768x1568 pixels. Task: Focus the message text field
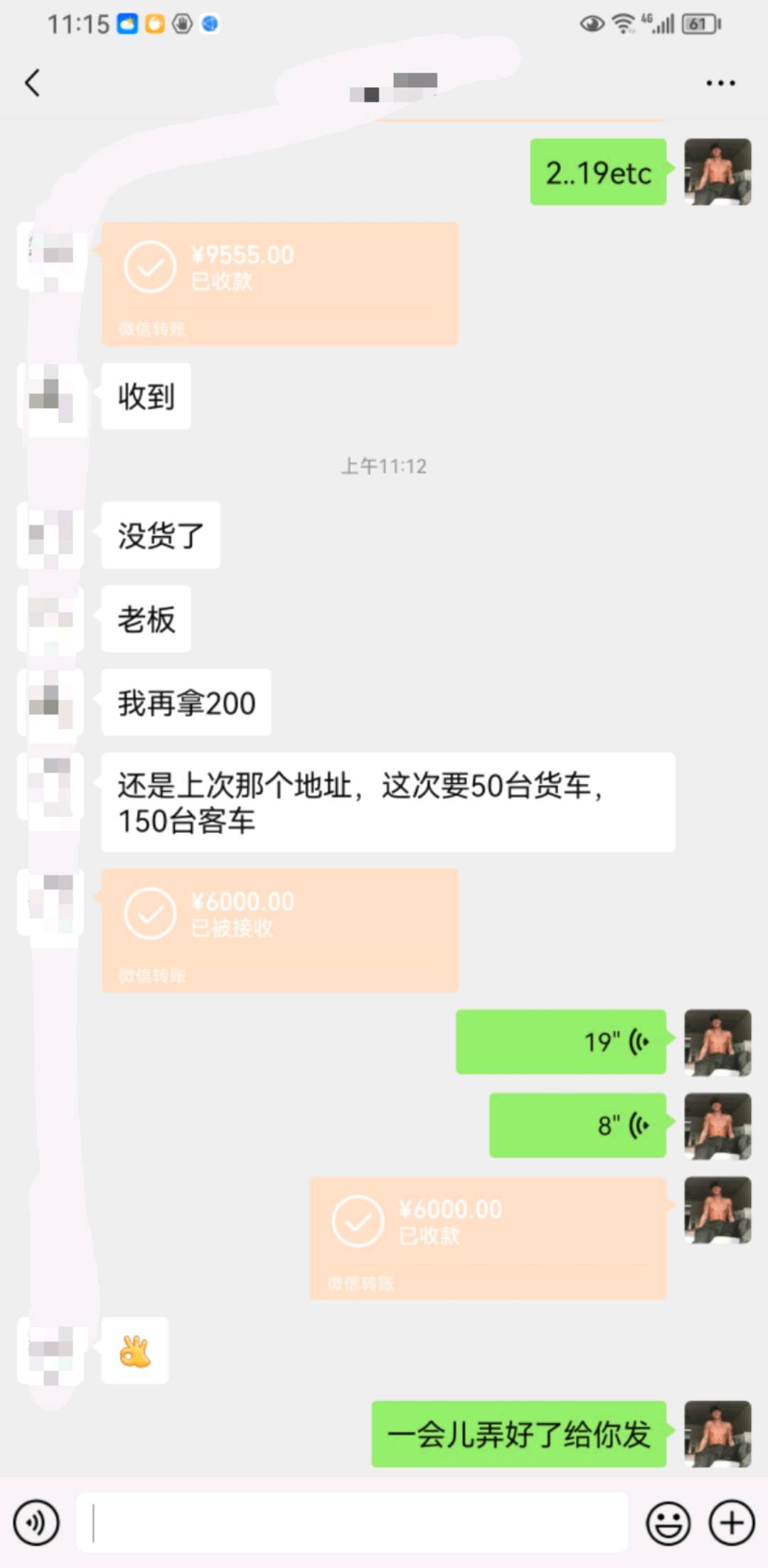click(352, 1522)
